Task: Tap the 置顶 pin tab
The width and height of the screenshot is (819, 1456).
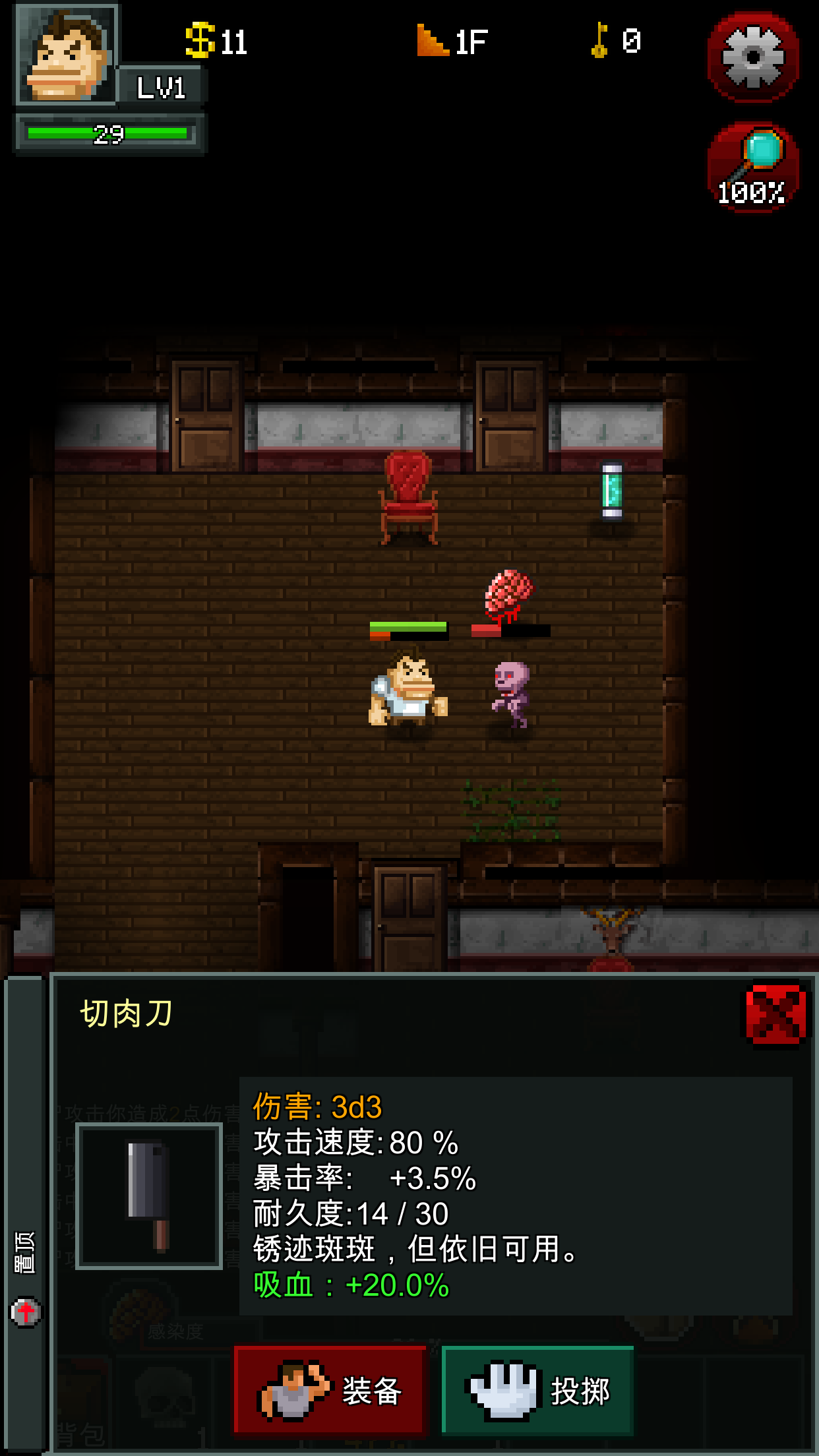Action: click(x=25, y=1253)
